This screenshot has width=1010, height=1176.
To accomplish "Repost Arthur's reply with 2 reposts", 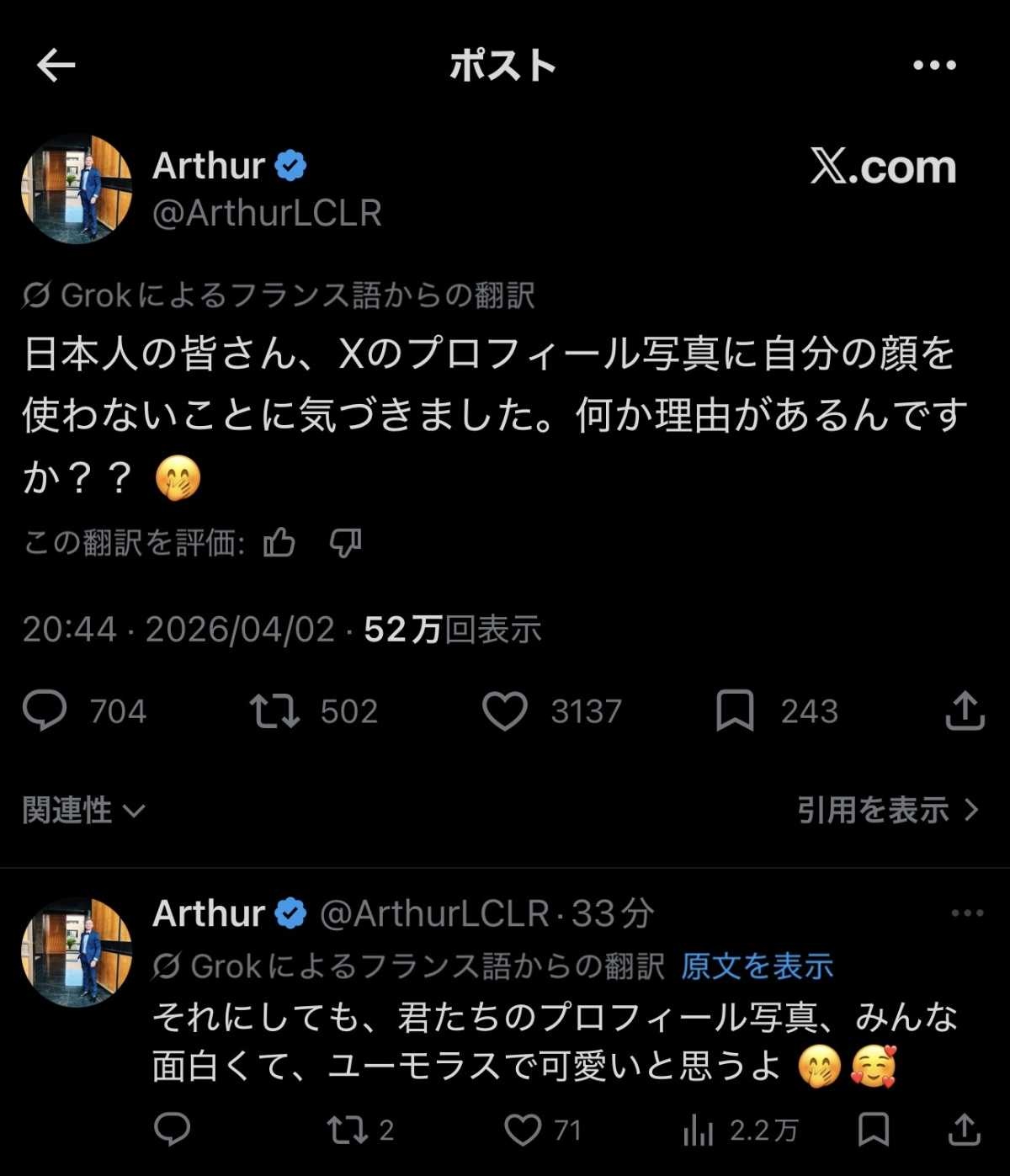I will [x=348, y=1130].
